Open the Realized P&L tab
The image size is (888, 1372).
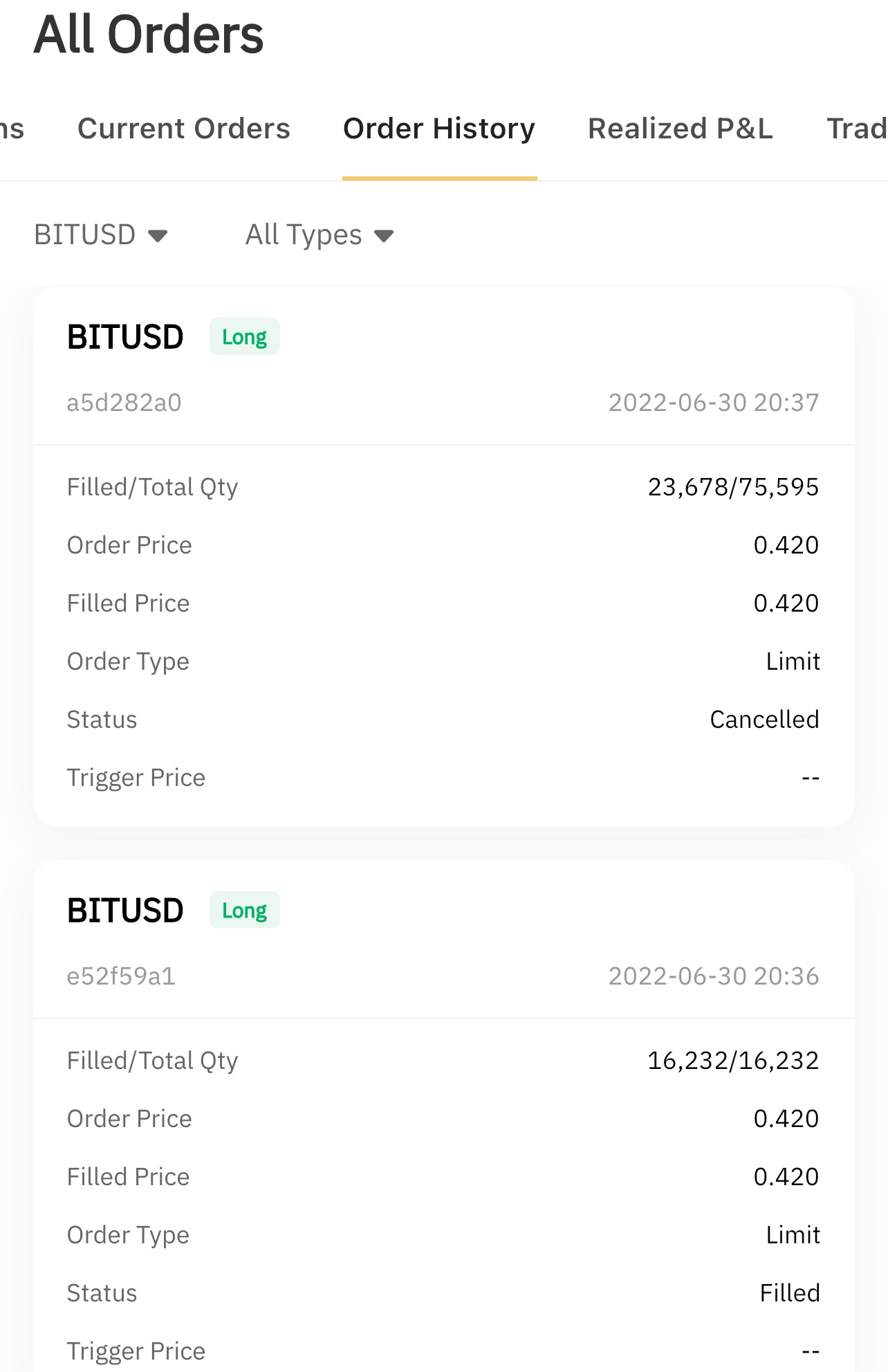point(680,129)
